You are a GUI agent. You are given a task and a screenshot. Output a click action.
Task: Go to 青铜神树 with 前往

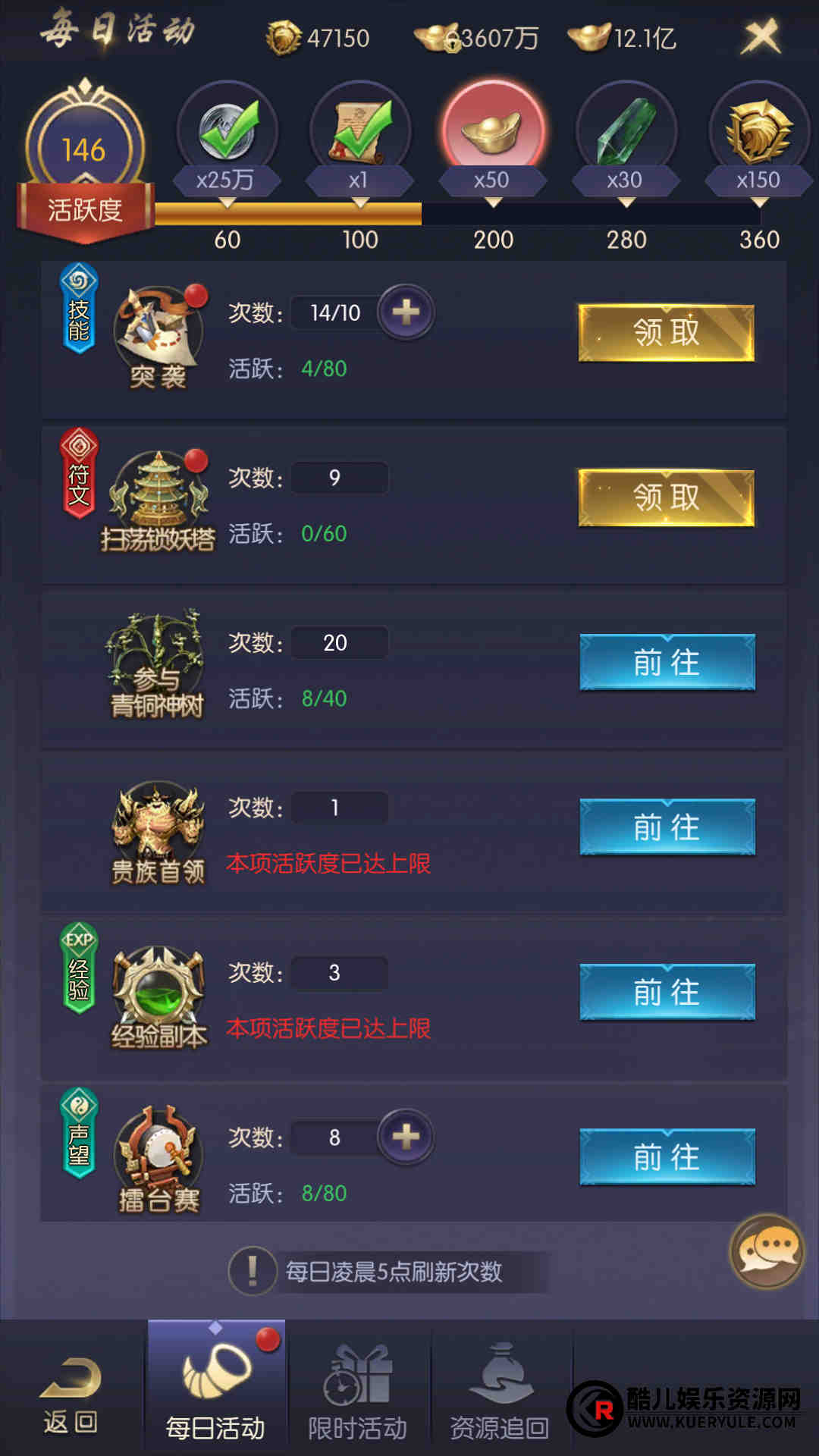667,662
